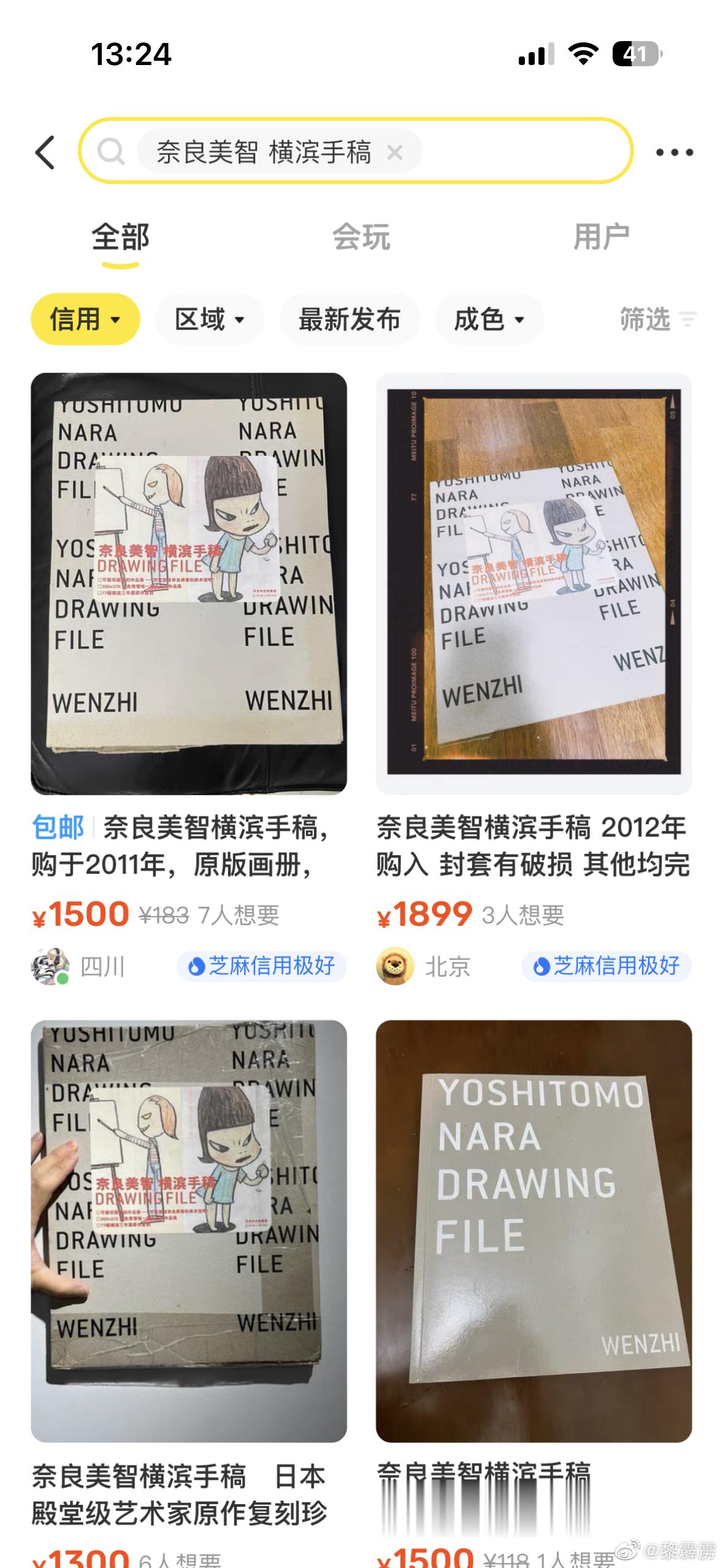View the 四川 seller's avatar profile
Viewport: 723px width, 1568px height.
[x=50, y=967]
